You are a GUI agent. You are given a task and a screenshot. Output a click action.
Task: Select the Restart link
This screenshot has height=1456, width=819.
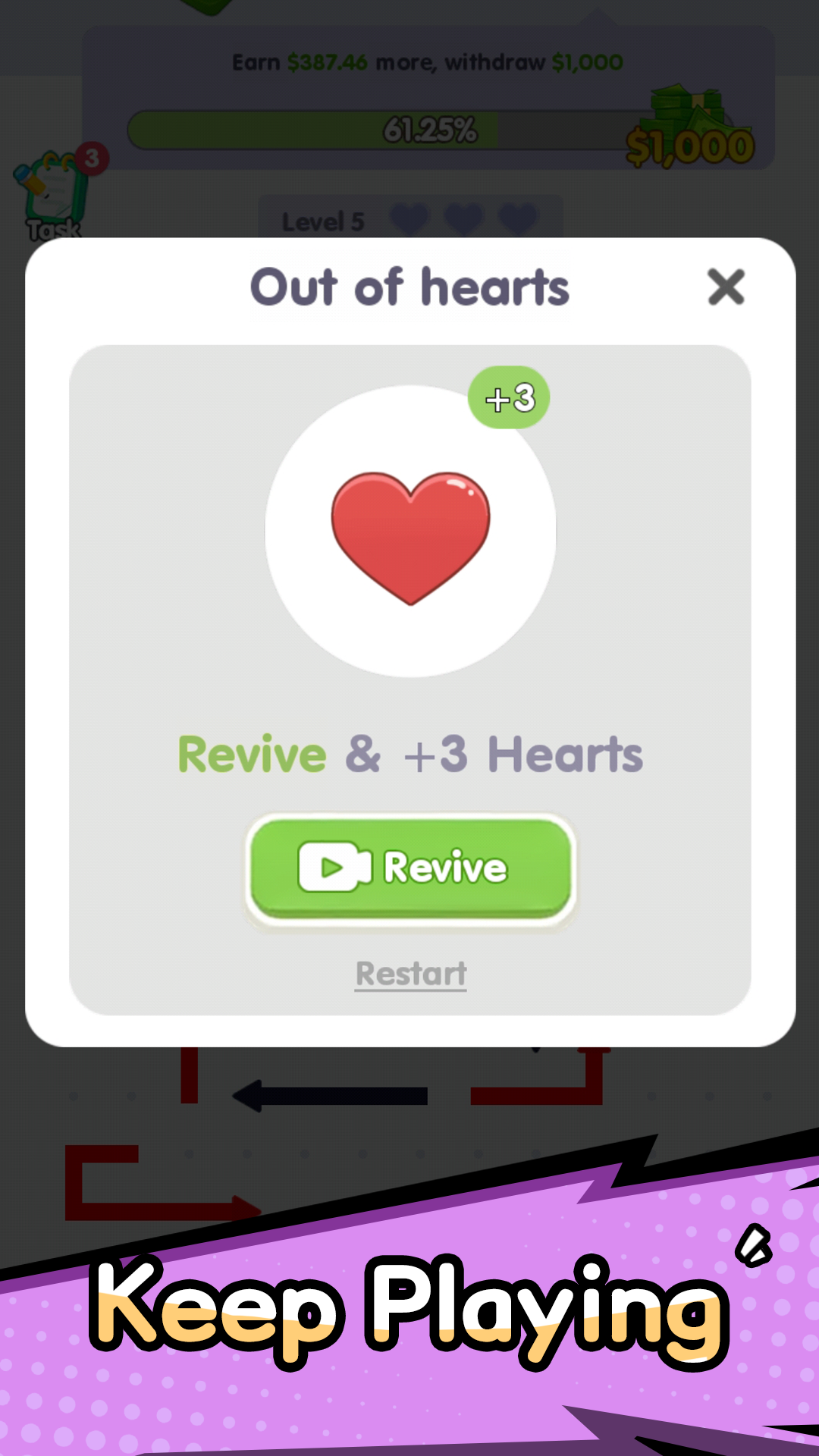pyautogui.click(x=410, y=974)
